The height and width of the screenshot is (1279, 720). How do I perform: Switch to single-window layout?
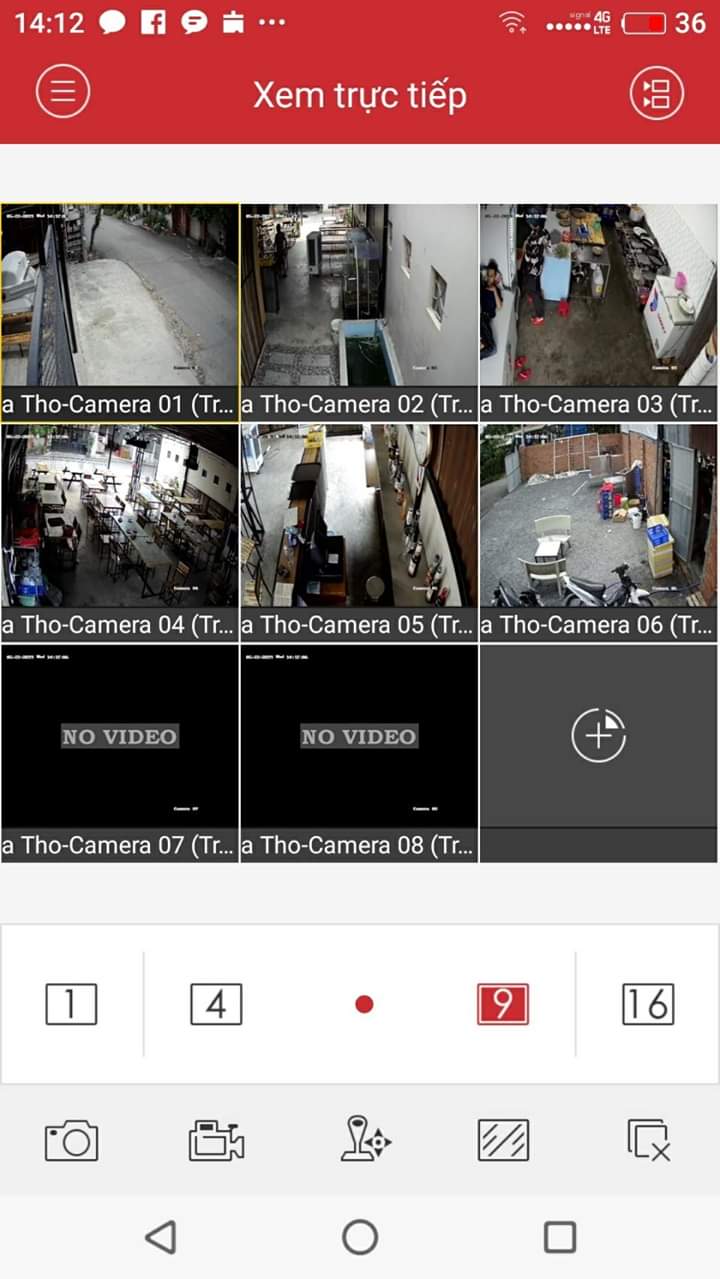(x=71, y=1004)
